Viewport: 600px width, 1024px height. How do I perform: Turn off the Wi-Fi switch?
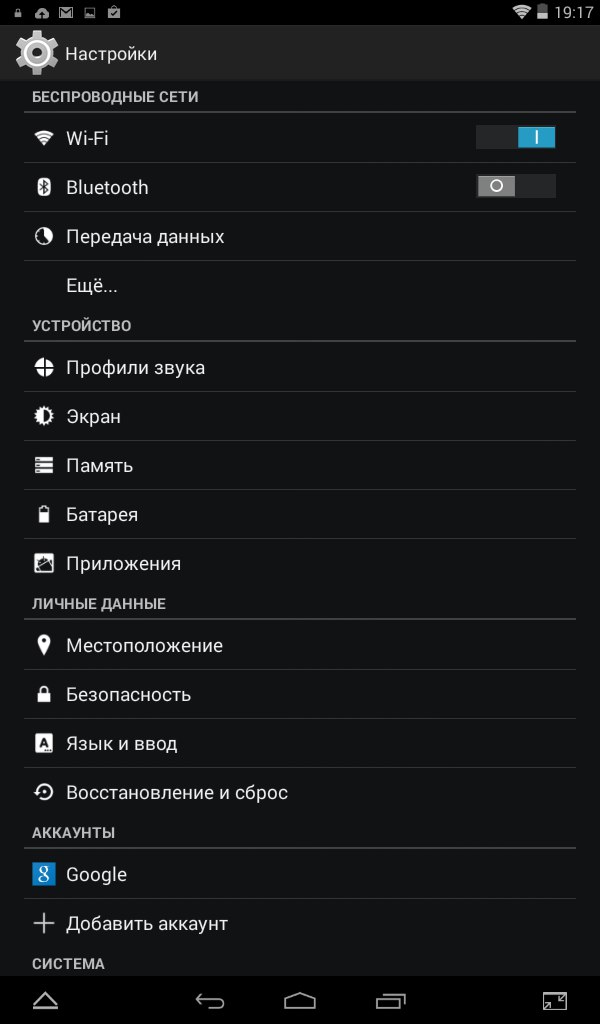pos(516,137)
